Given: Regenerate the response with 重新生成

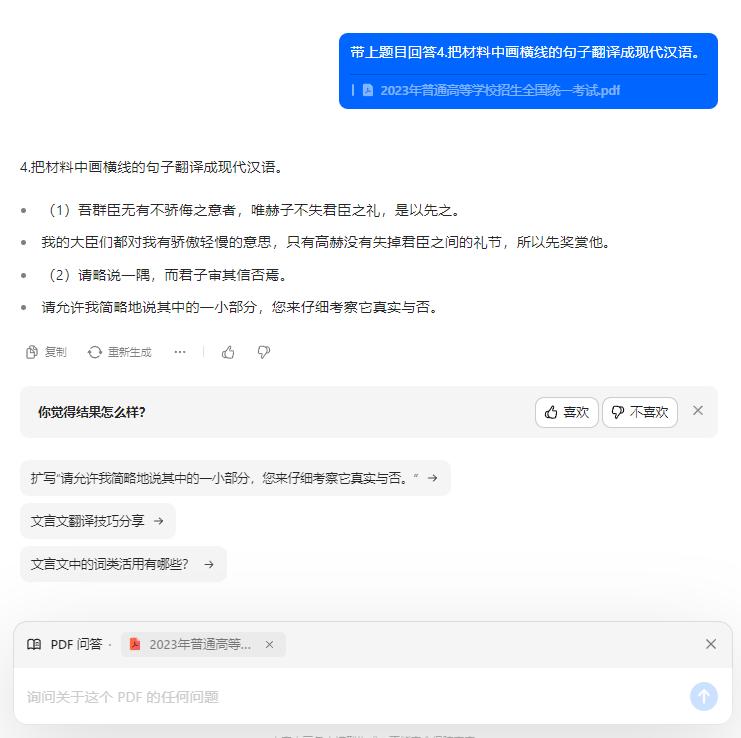Looking at the screenshot, I should coord(120,352).
